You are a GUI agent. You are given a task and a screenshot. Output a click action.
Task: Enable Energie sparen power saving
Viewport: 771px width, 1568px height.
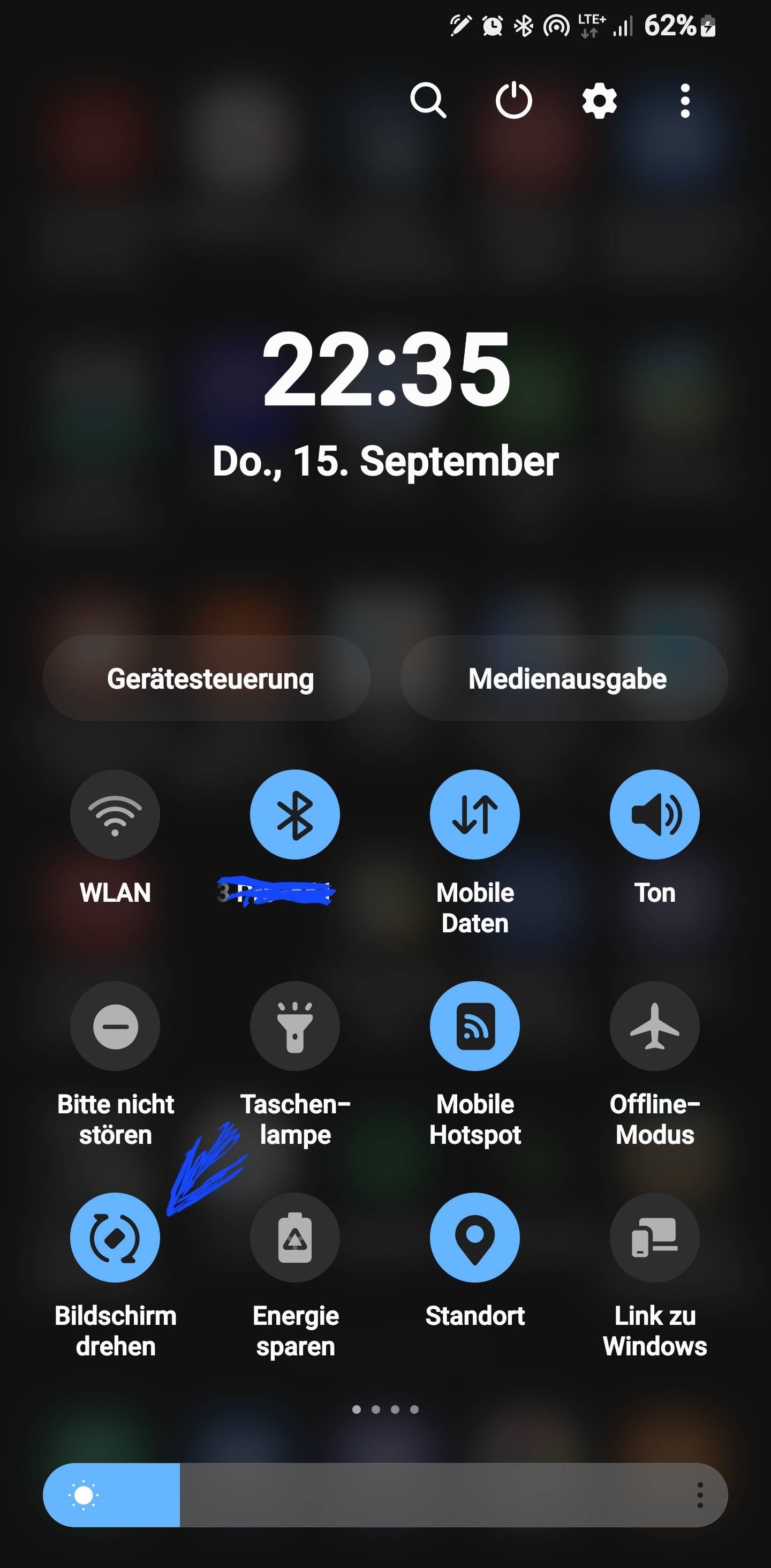(294, 1237)
